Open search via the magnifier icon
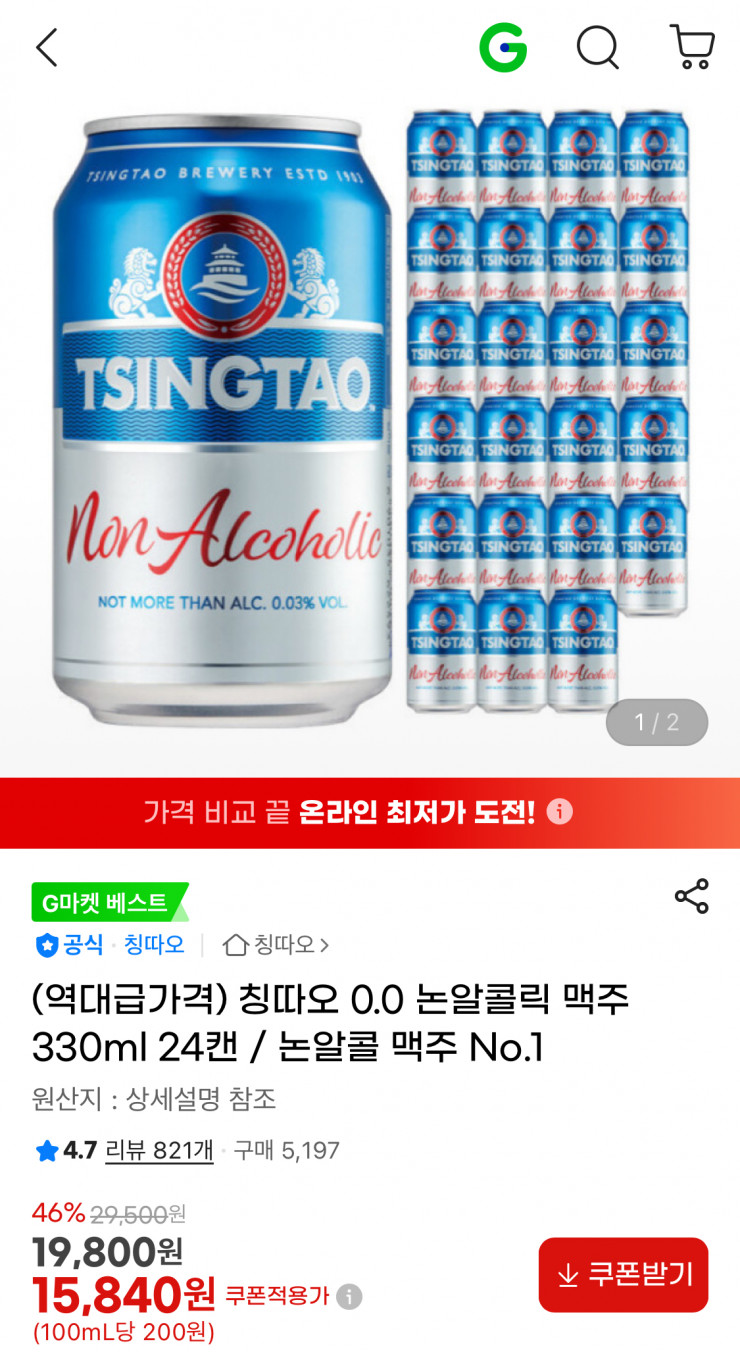Viewport: 740px width, 1352px height. pos(597,47)
